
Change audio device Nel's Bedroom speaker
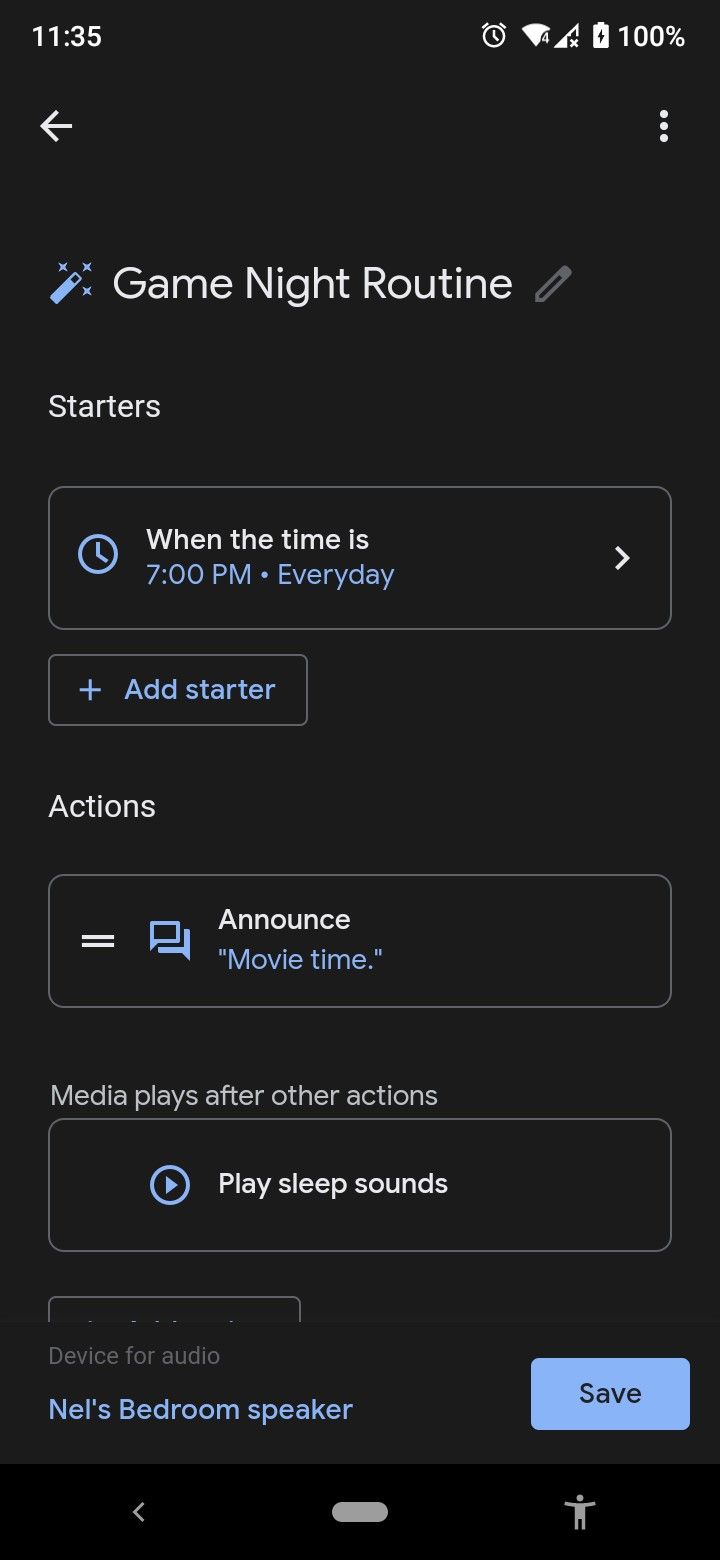pyautogui.click(x=201, y=1409)
